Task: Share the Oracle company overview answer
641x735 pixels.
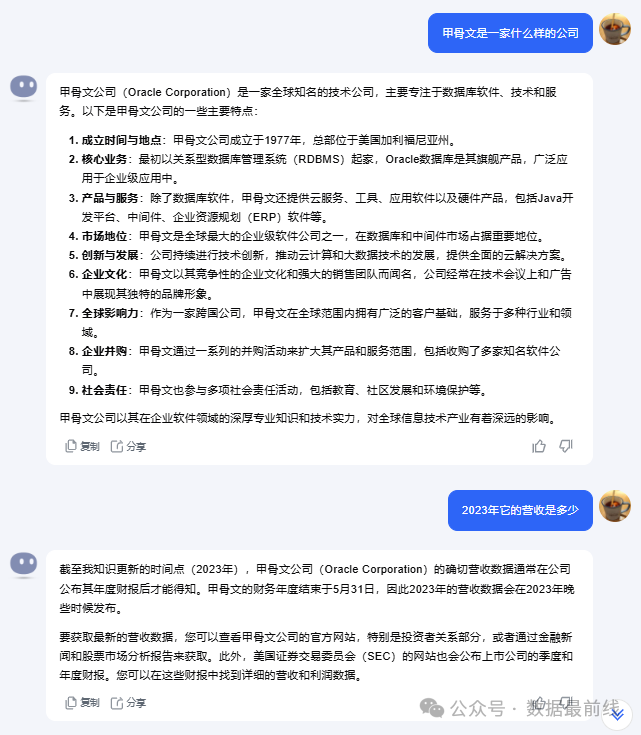Action: click(x=127, y=446)
